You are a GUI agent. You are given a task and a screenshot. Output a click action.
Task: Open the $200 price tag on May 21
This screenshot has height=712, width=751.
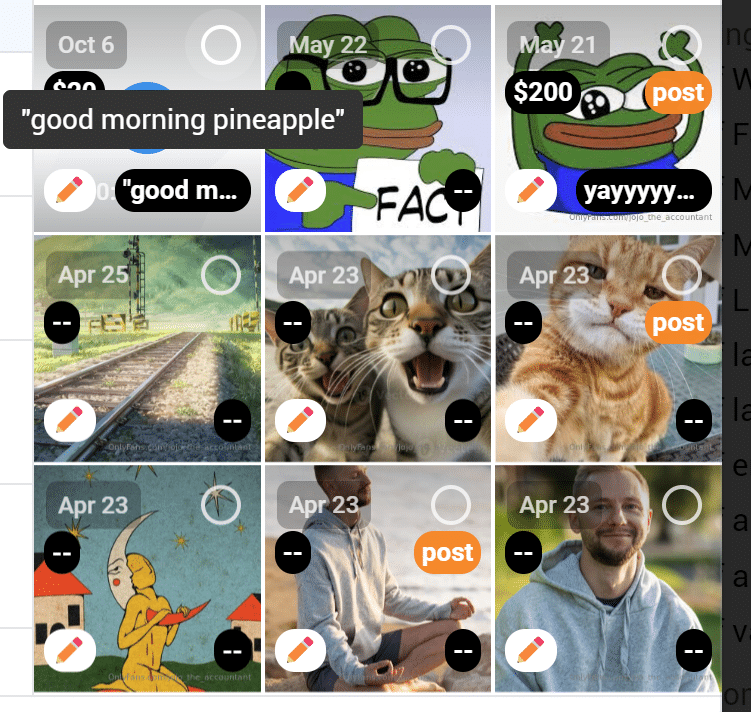(543, 93)
